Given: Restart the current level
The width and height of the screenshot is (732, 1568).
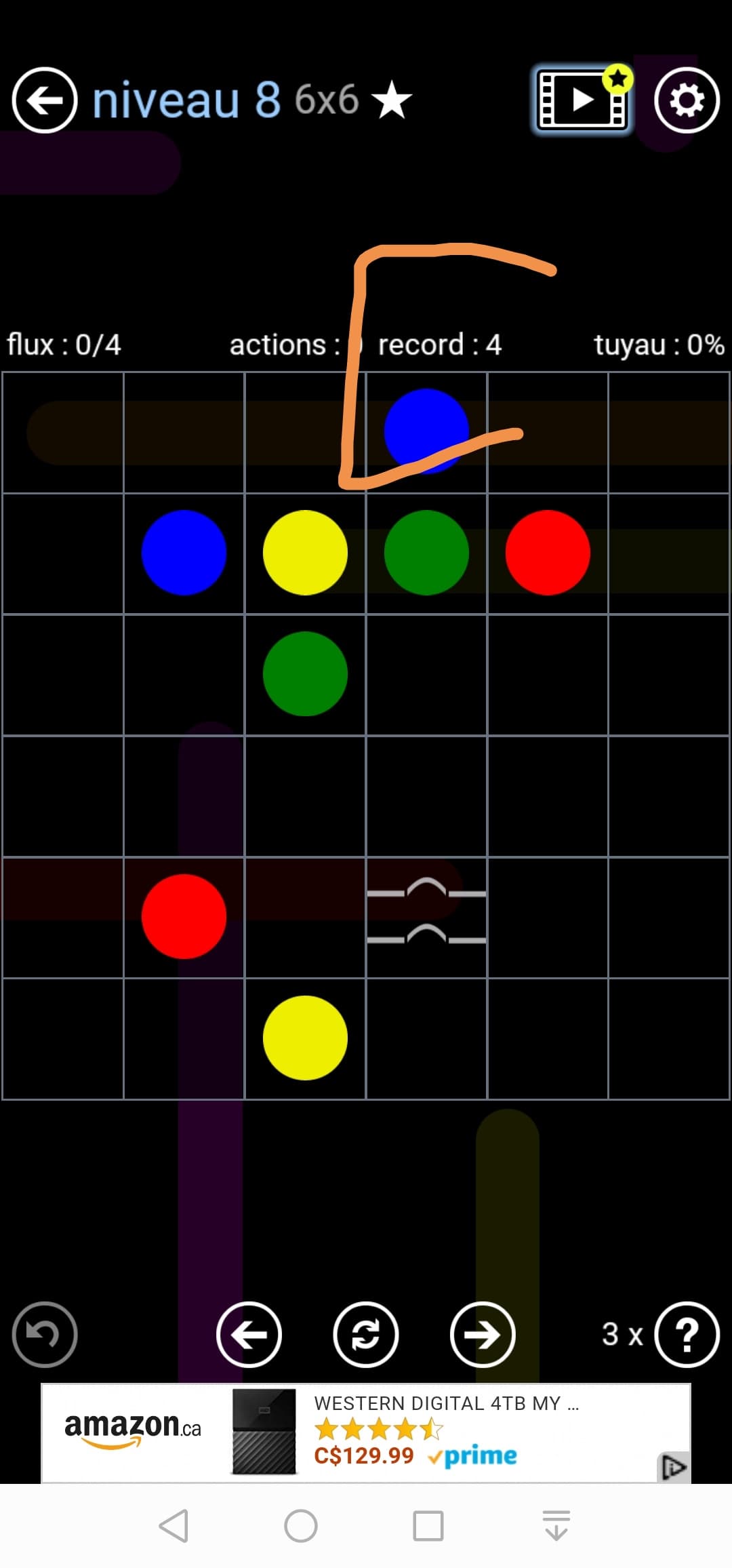Looking at the screenshot, I should tap(365, 1334).
